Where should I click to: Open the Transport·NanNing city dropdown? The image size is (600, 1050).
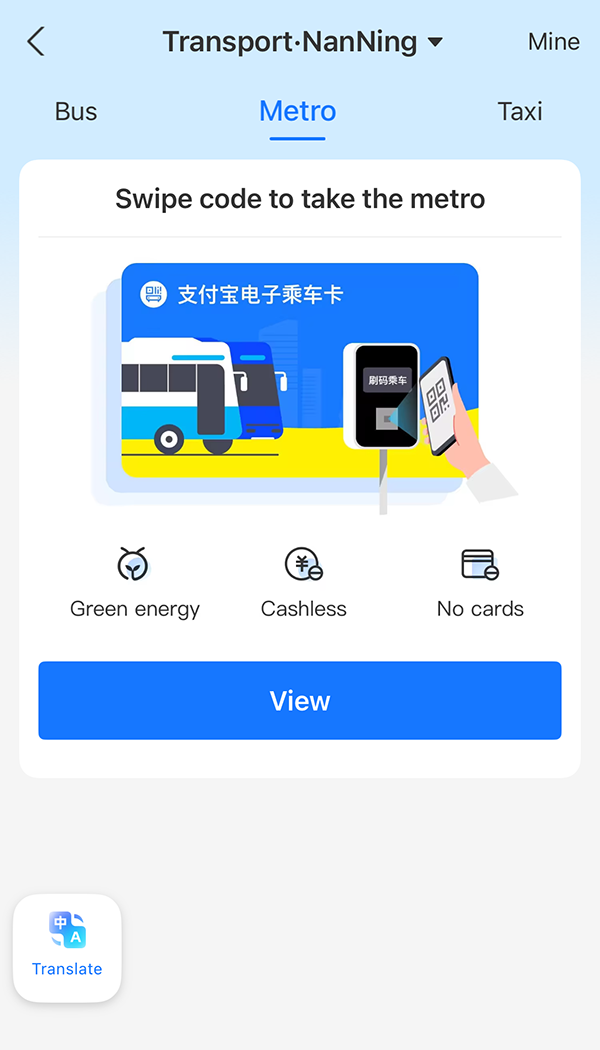[302, 42]
